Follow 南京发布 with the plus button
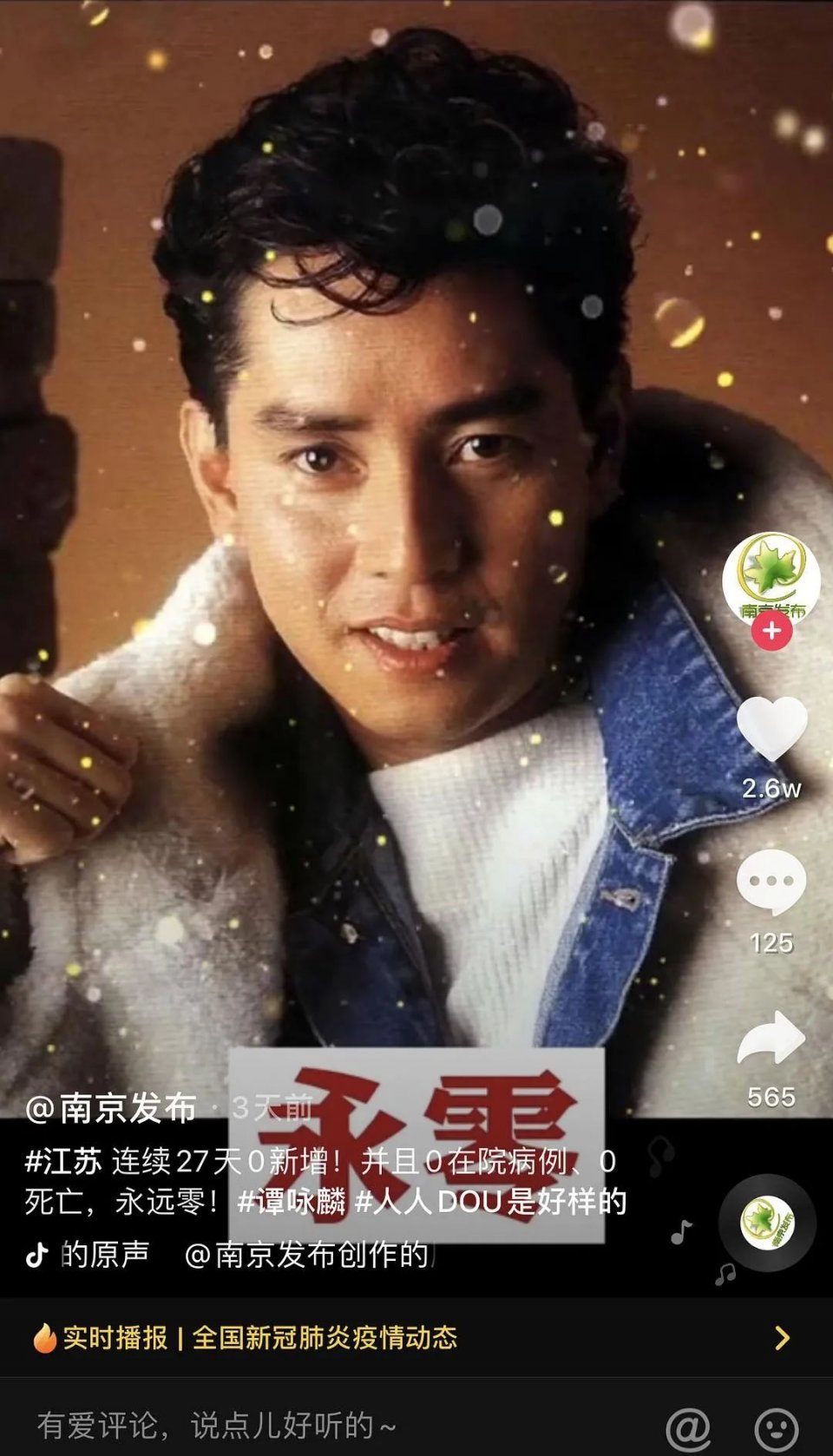The image size is (833, 1456). tap(771, 631)
